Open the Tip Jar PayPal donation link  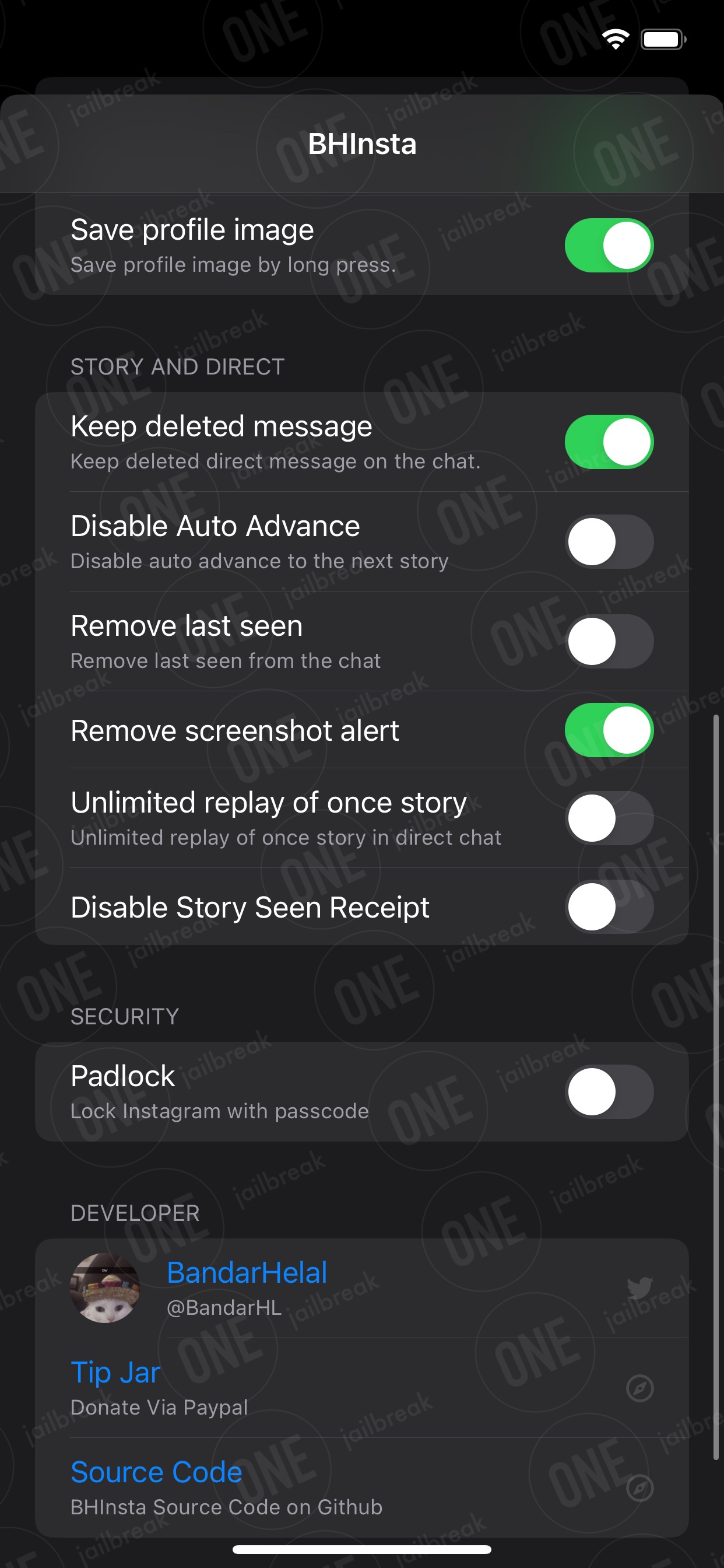tap(362, 1388)
